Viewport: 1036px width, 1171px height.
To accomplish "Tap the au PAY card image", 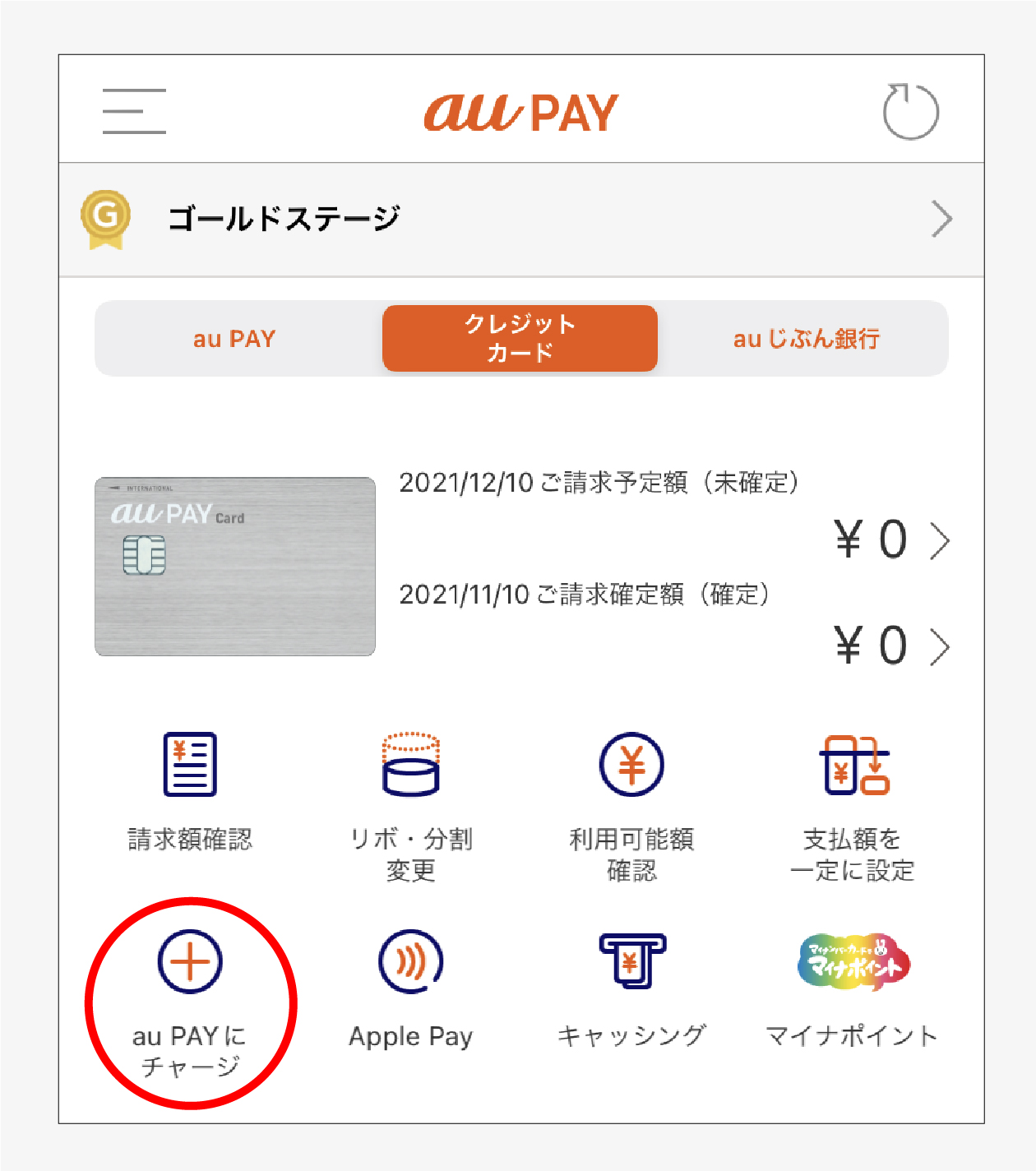I will [235, 567].
